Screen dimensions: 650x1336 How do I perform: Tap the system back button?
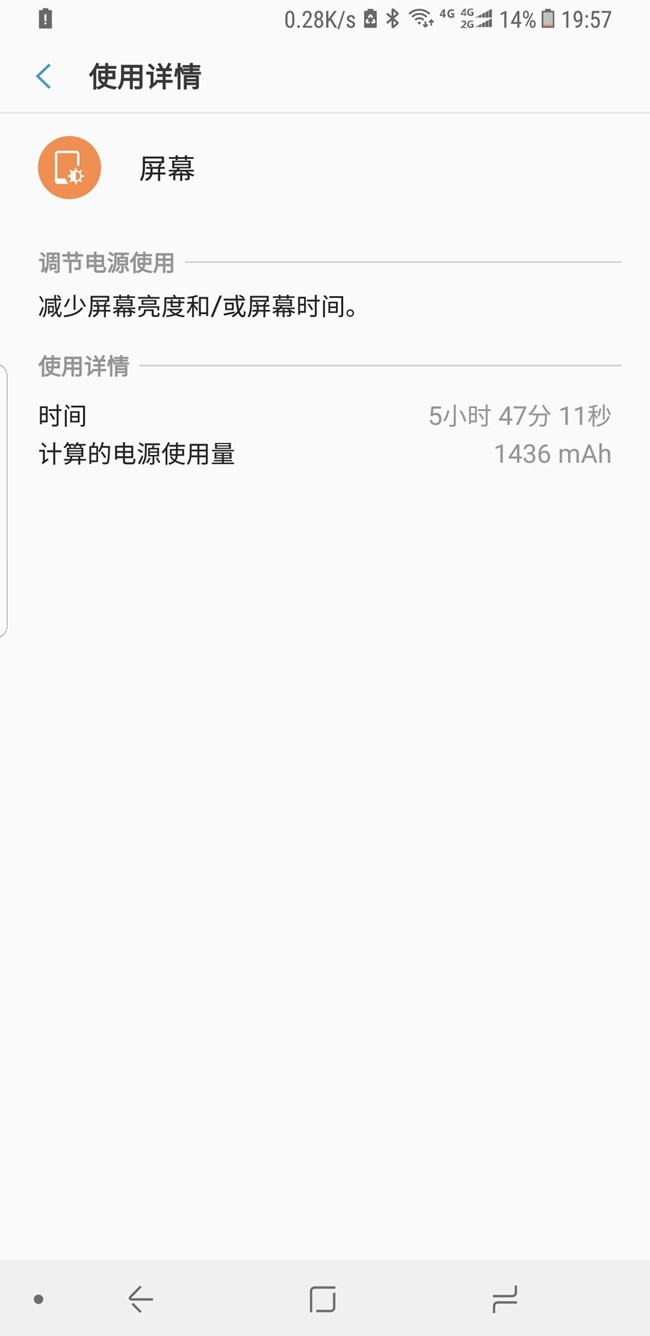pyautogui.click(x=141, y=1299)
